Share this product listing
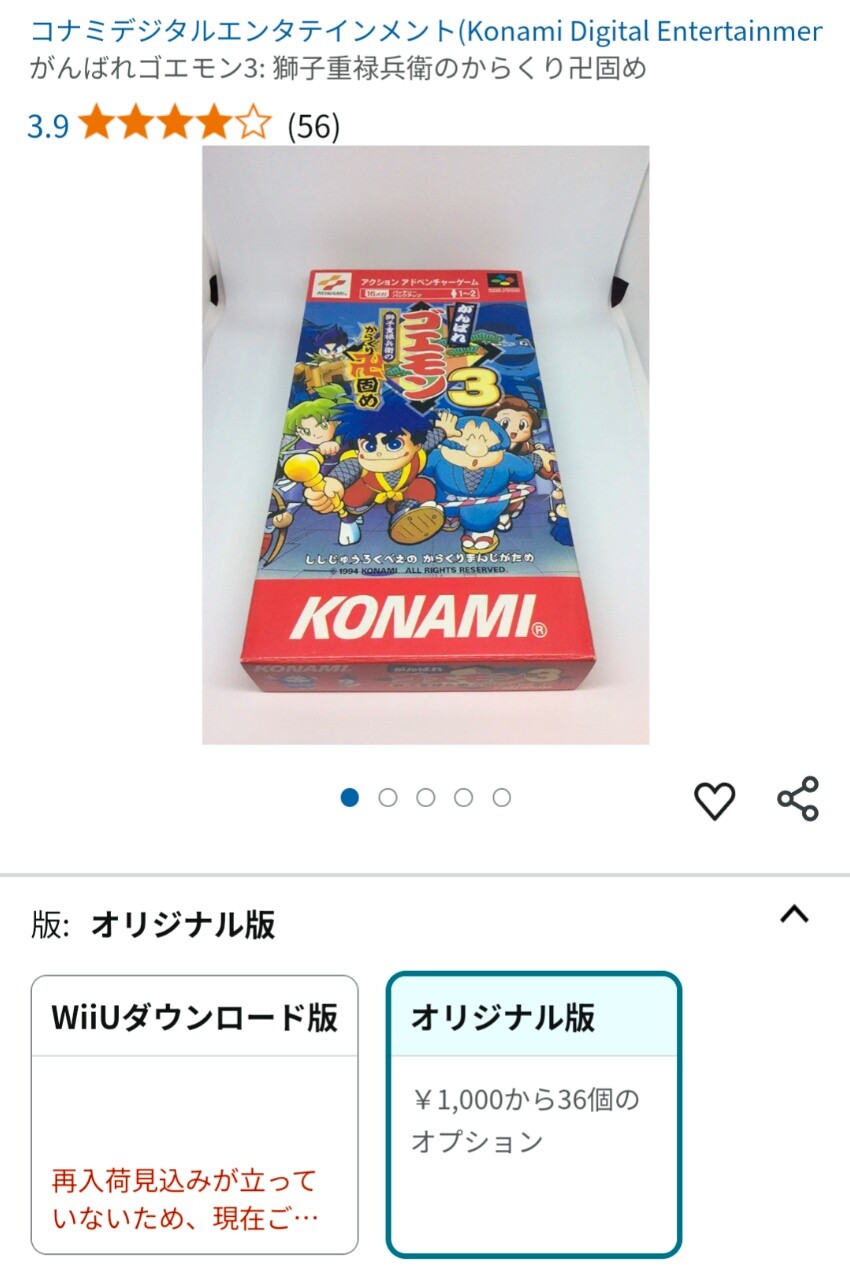The image size is (850, 1280). 798,799
